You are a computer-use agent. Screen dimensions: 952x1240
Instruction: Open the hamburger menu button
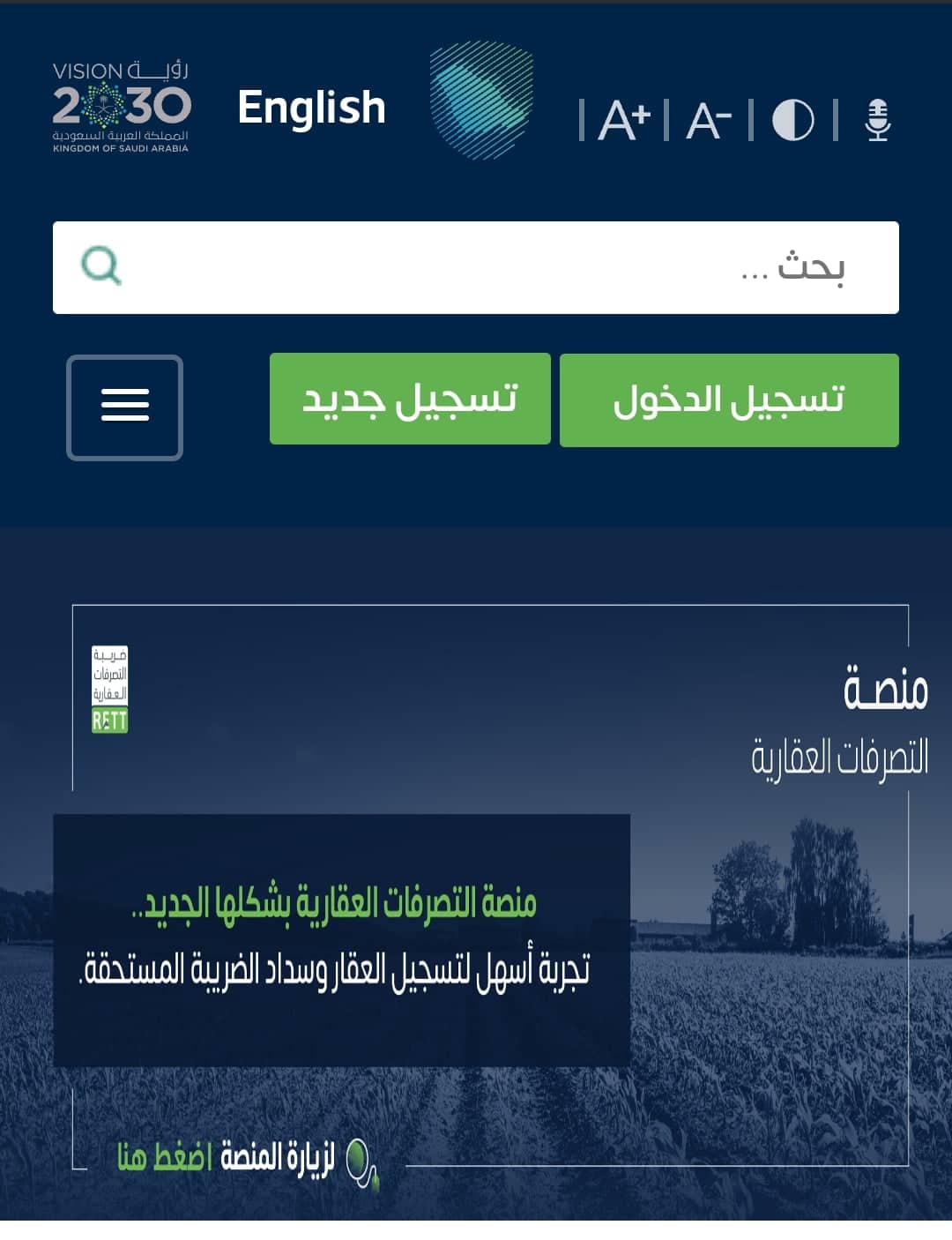pos(124,407)
